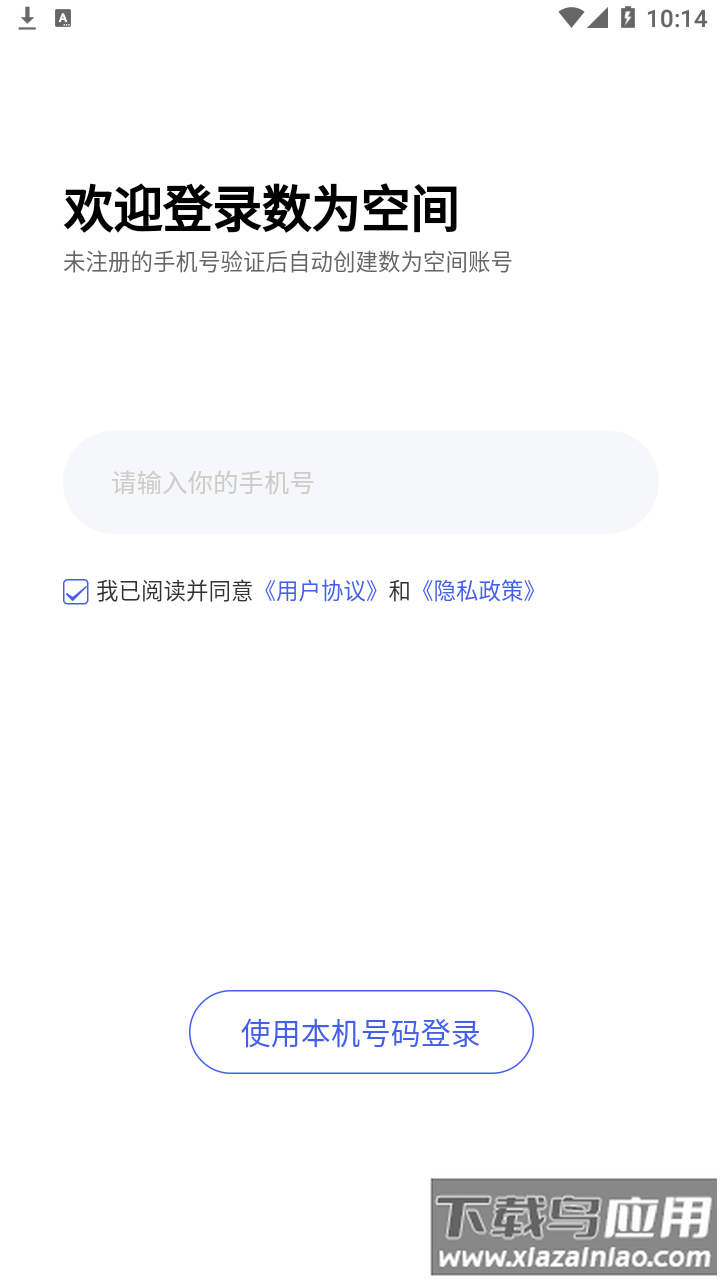Open the 《隐私政策》 link
The width and height of the screenshot is (720, 1280).
coord(478,591)
